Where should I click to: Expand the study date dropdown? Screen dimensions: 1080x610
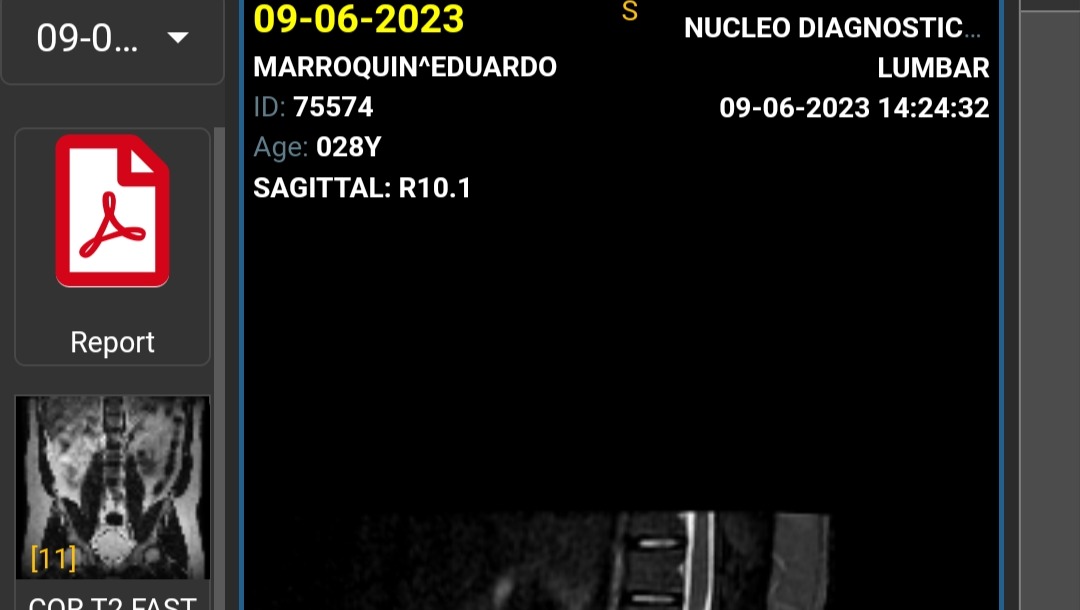click(x=113, y=39)
